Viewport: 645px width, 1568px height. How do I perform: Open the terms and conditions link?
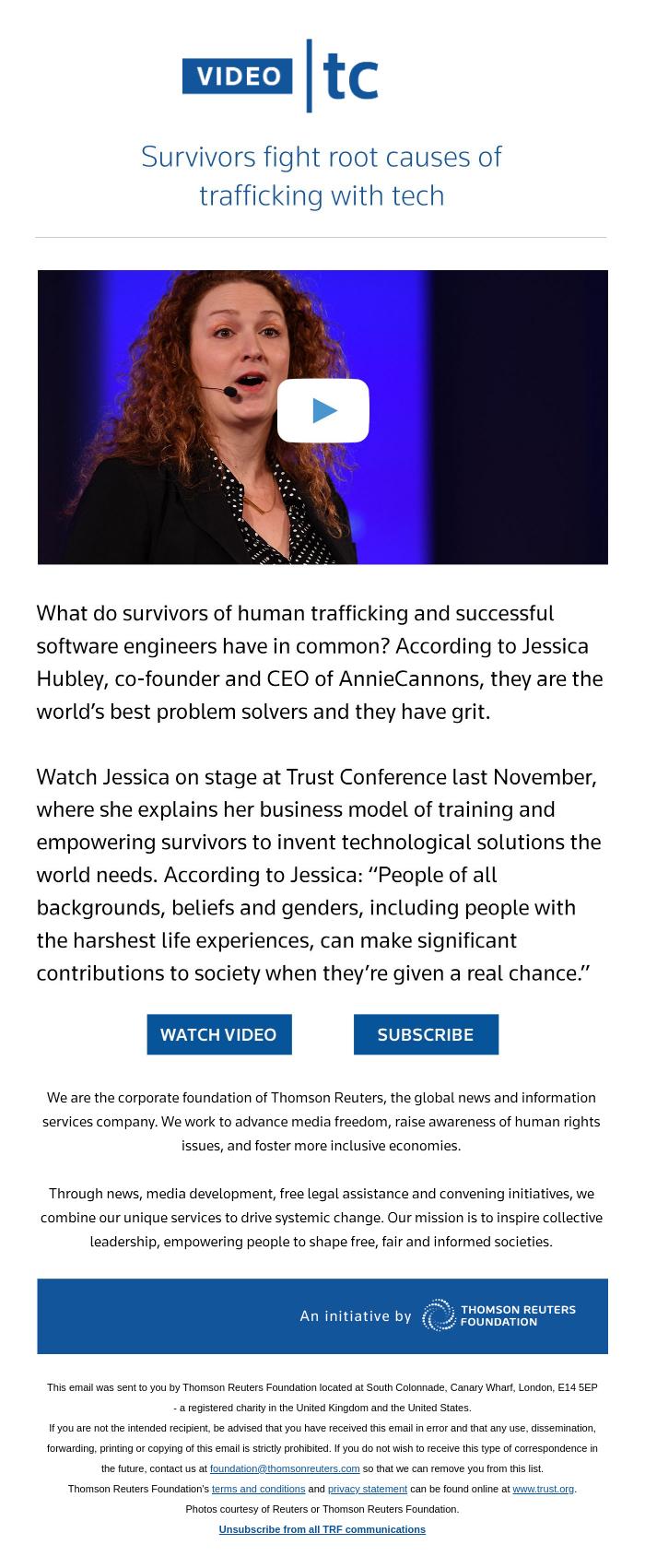(258, 1489)
